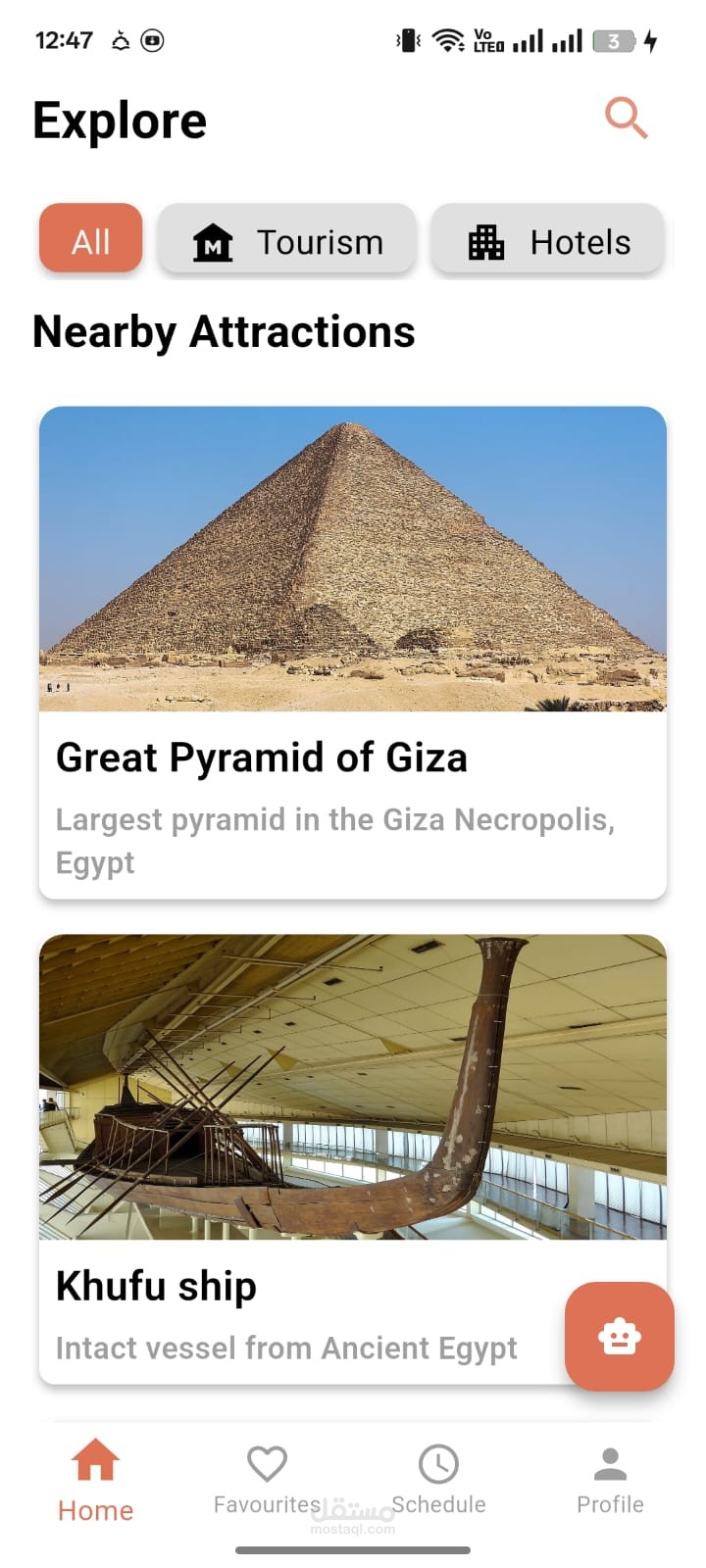Tap the heart icon for Favourites
Screen dimensions: 706x1568
(x=267, y=1463)
